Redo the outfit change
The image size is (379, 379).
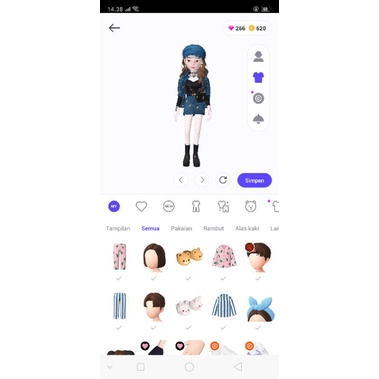click(x=202, y=180)
